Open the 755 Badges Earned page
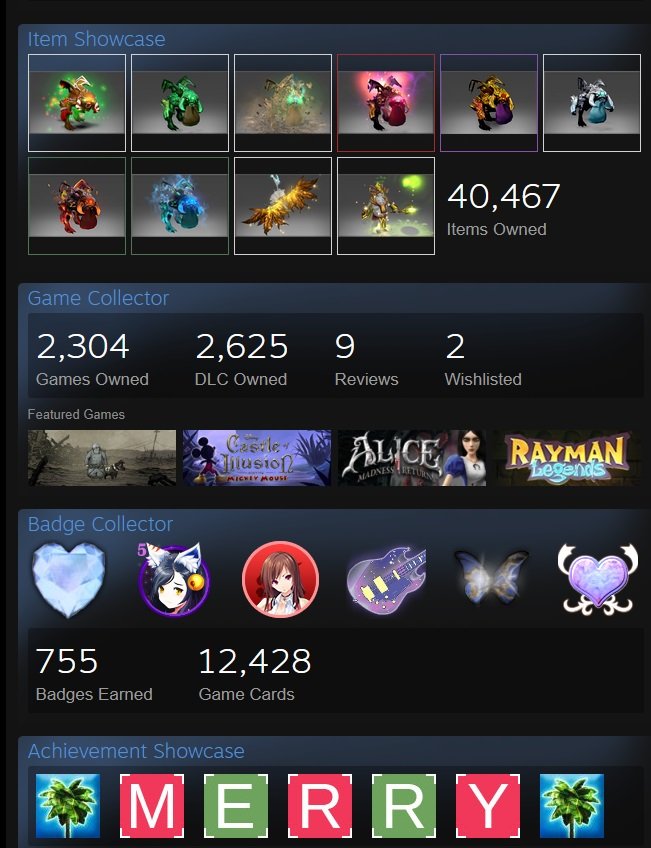This screenshot has height=848, width=651. pyautogui.click(x=94, y=674)
